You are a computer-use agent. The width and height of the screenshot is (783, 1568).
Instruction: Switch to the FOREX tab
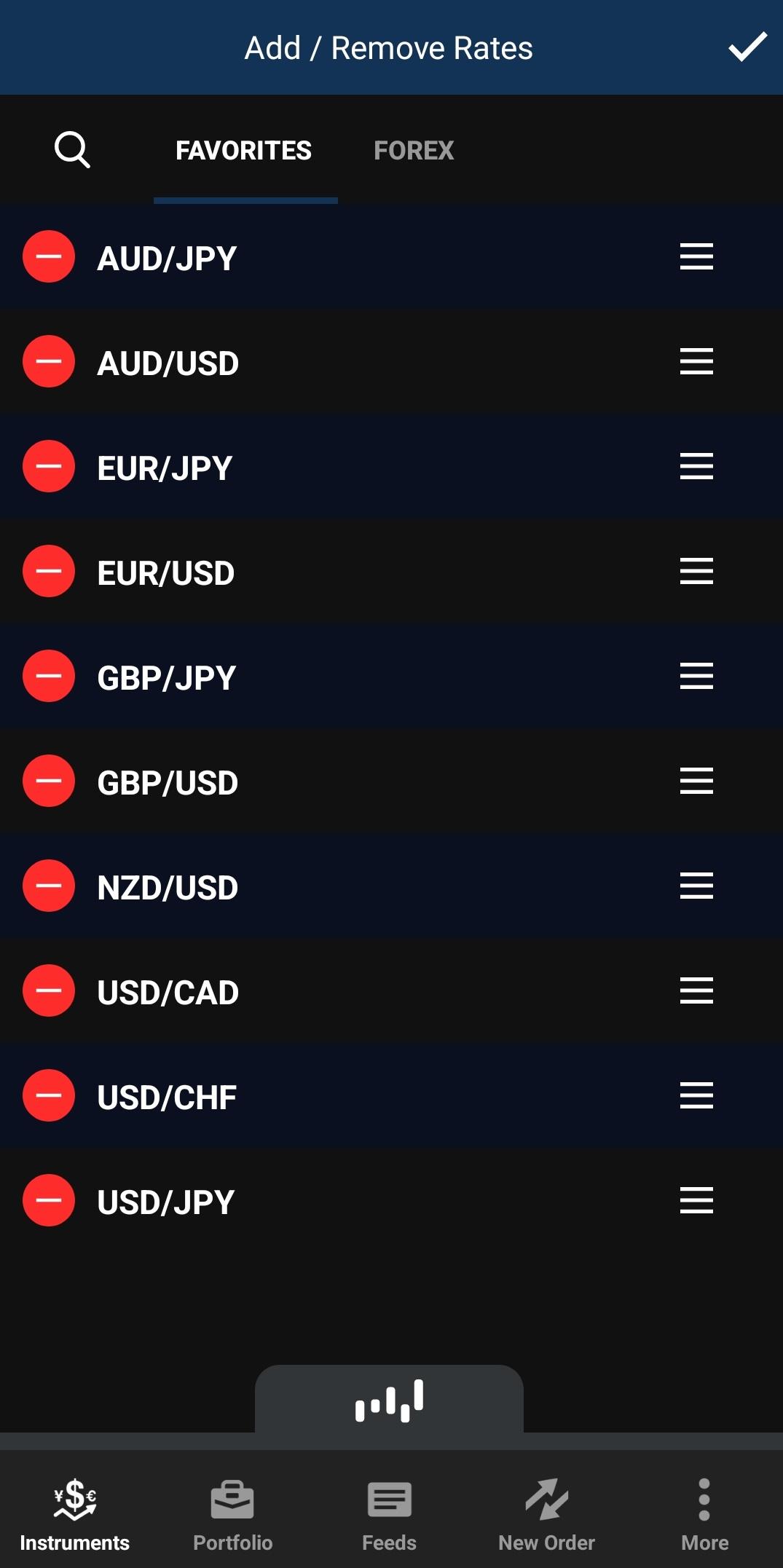414,151
